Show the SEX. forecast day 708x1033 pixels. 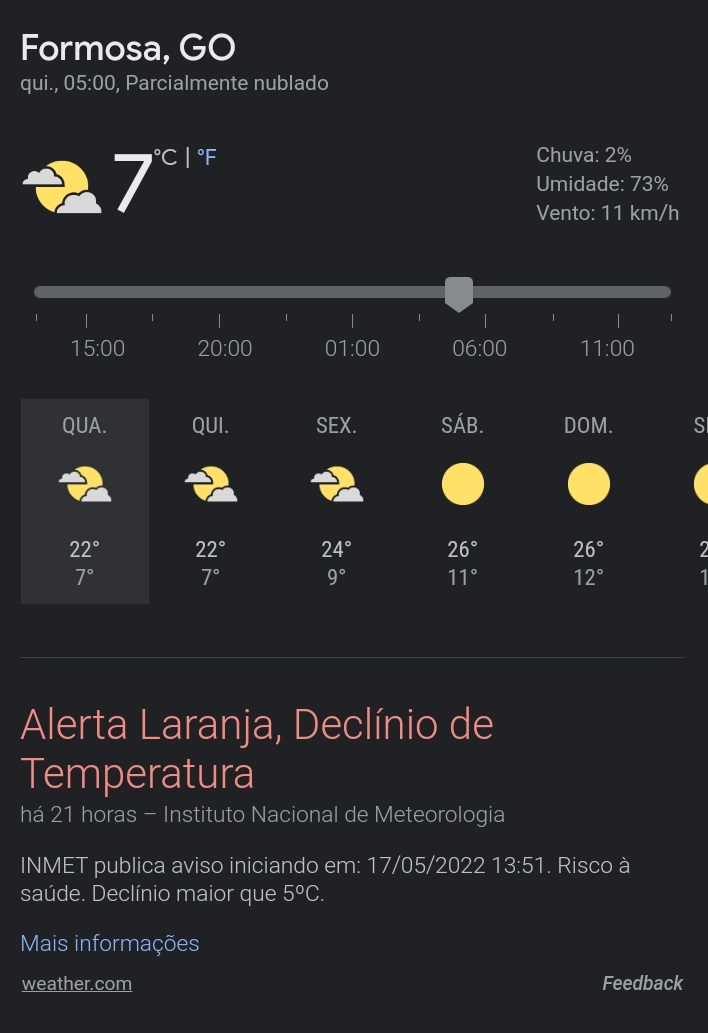tap(336, 501)
